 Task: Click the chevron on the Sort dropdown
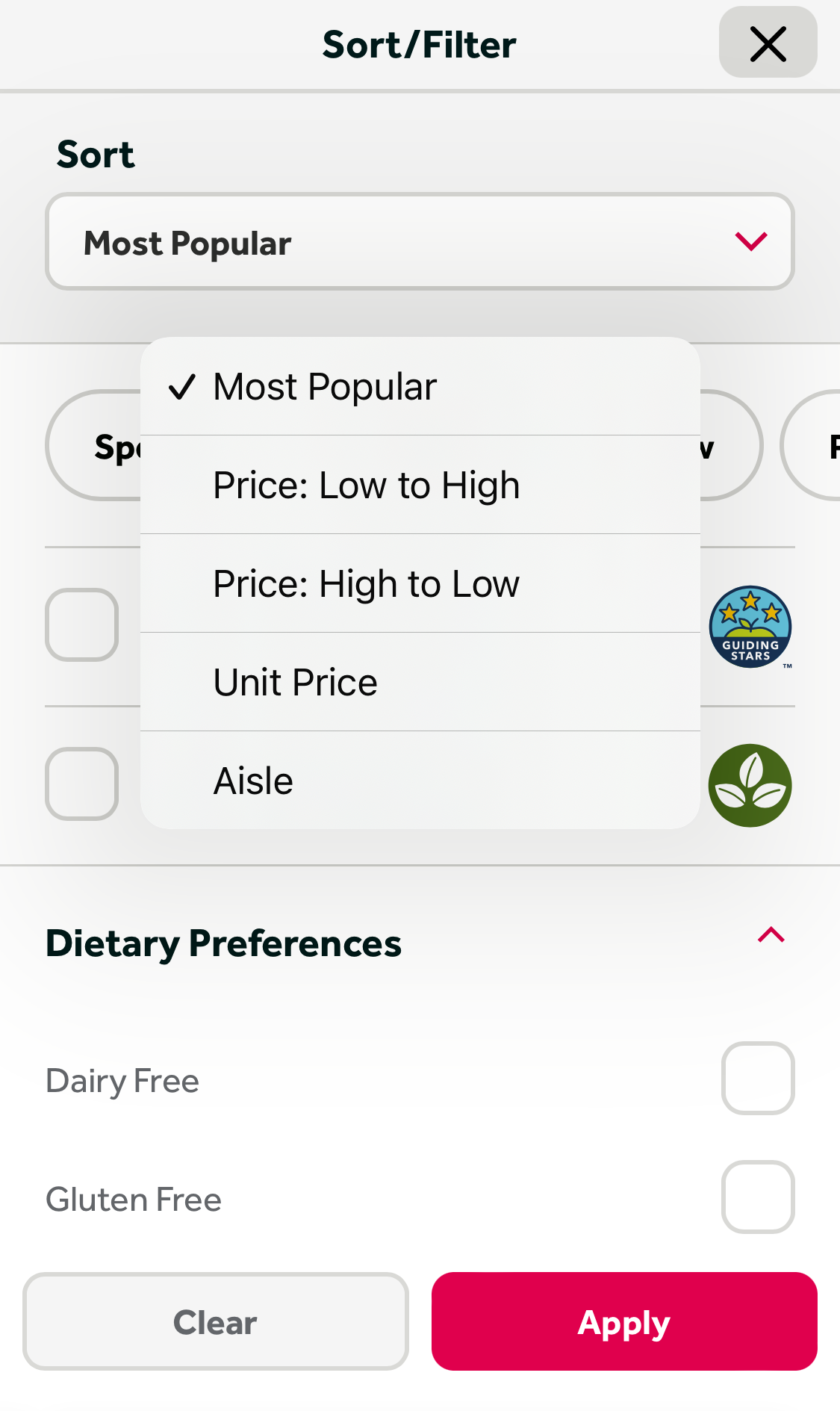[750, 241]
